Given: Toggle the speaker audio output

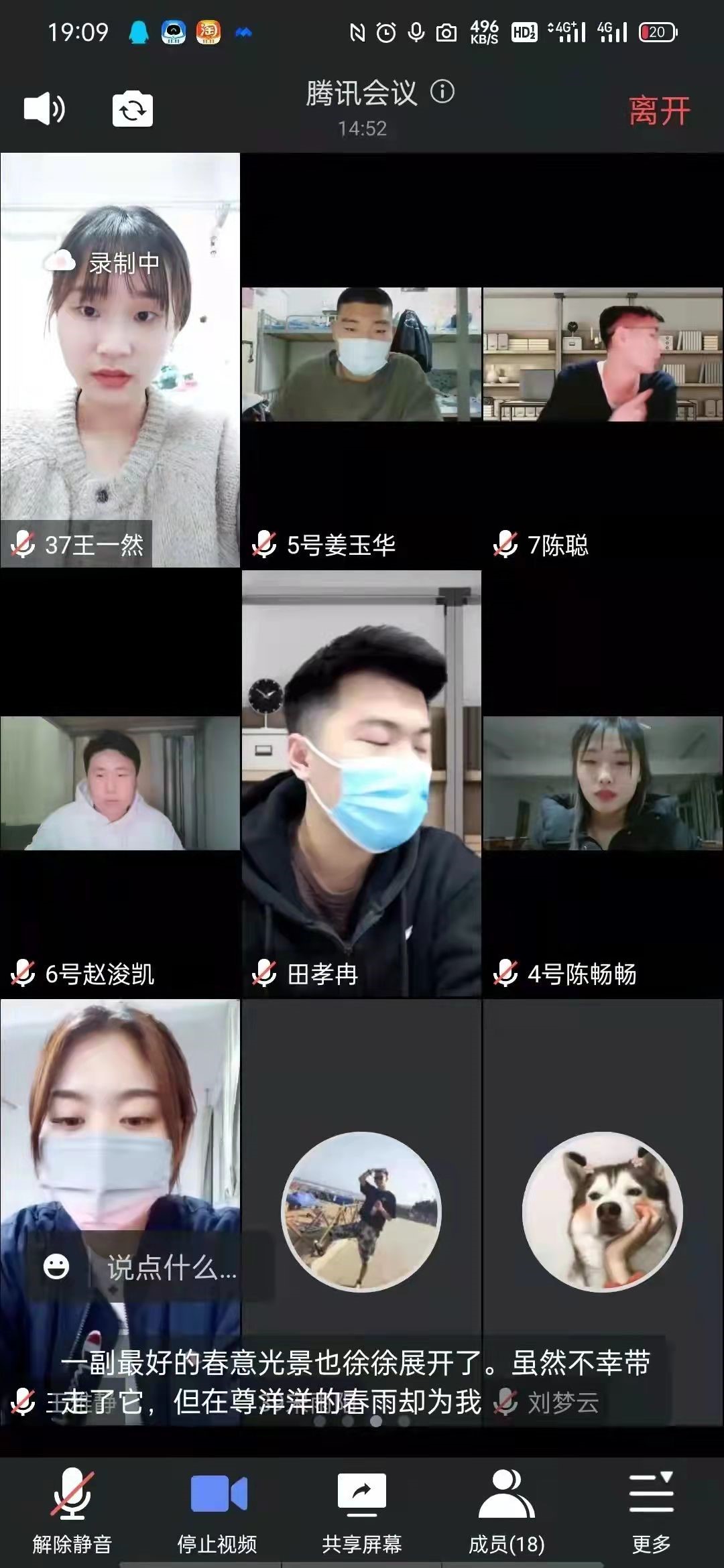Looking at the screenshot, I should click(44, 109).
